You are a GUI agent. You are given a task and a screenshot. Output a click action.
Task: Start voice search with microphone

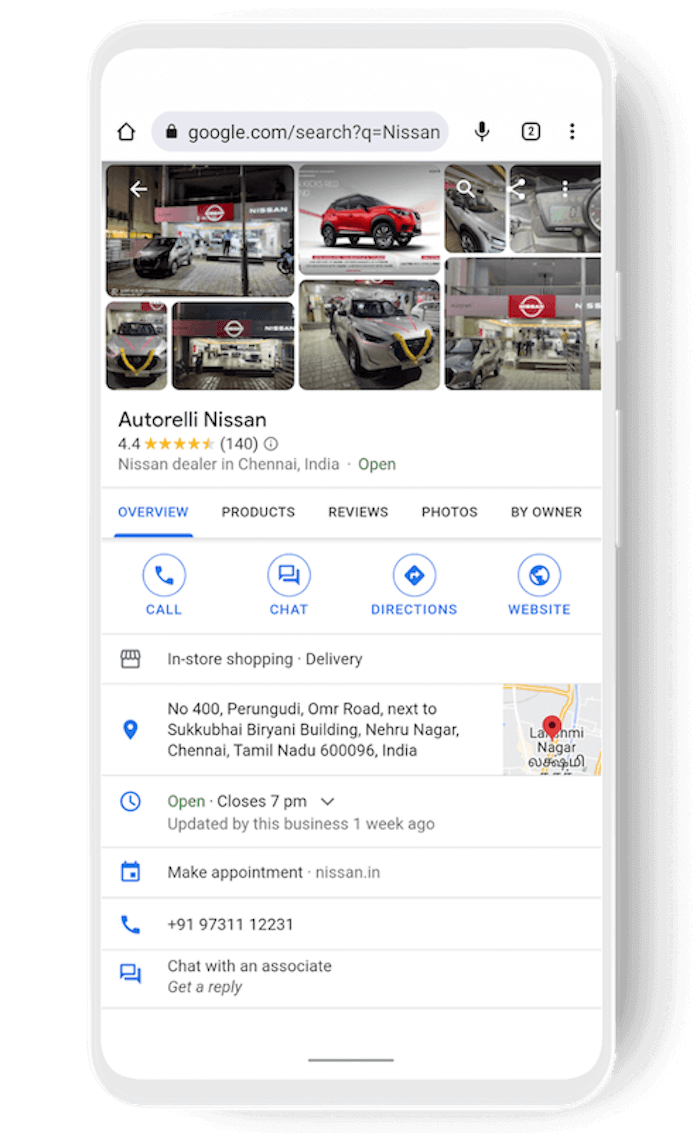(x=482, y=131)
